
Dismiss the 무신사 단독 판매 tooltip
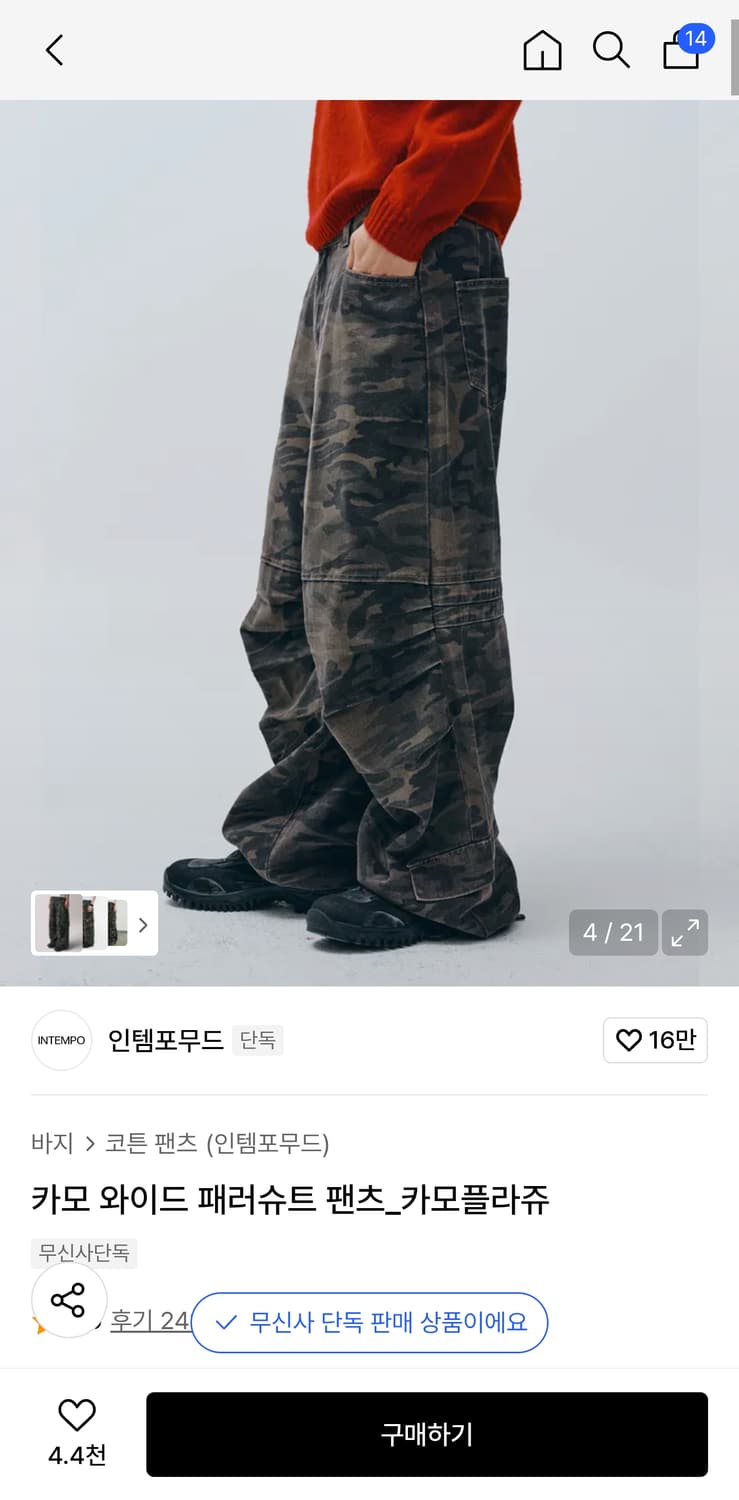click(x=369, y=1322)
